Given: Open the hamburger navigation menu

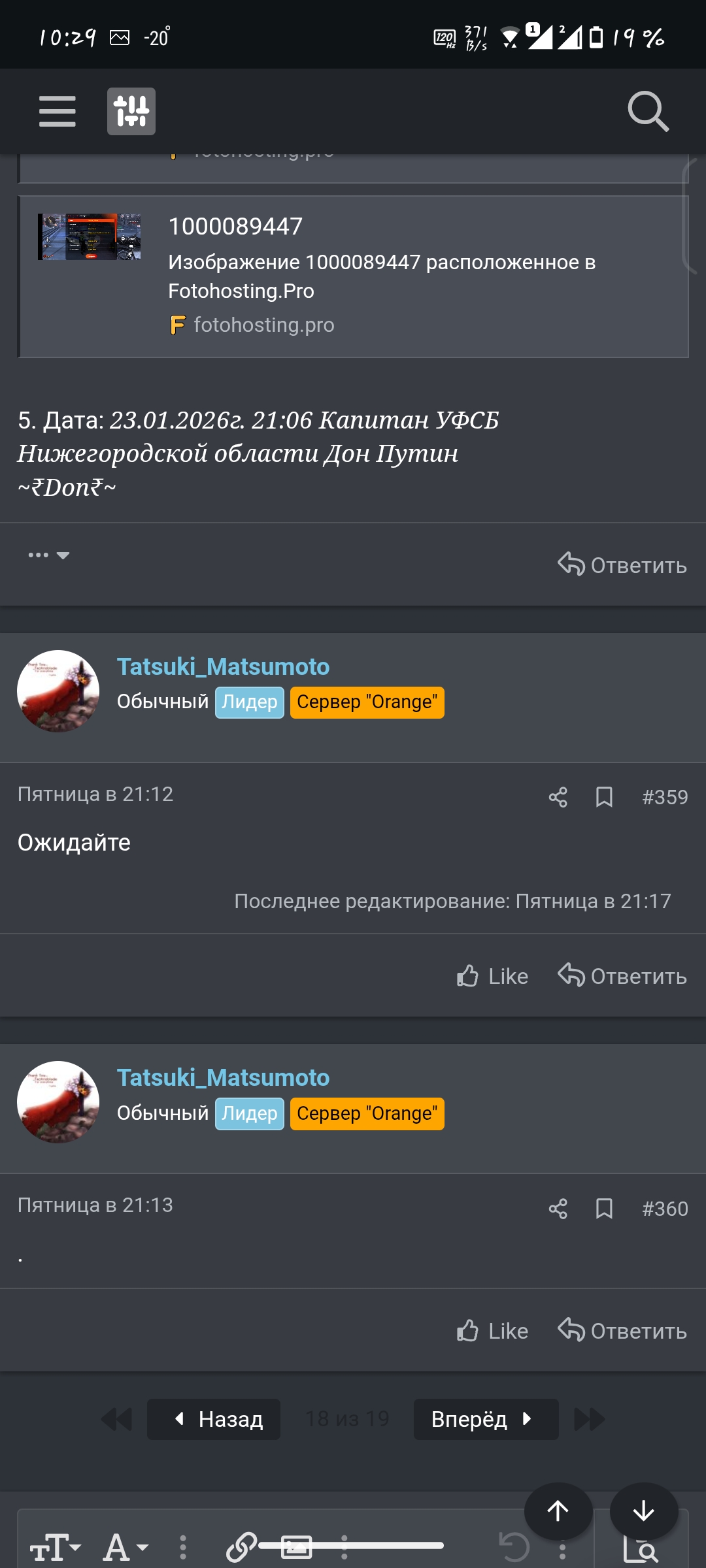Looking at the screenshot, I should coord(58,111).
